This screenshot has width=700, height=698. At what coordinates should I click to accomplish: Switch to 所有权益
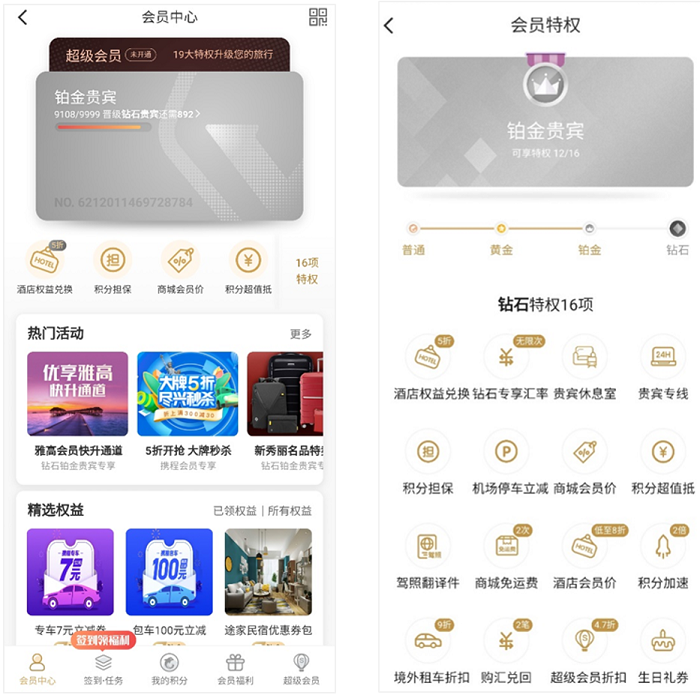click(x=291, y=511)
